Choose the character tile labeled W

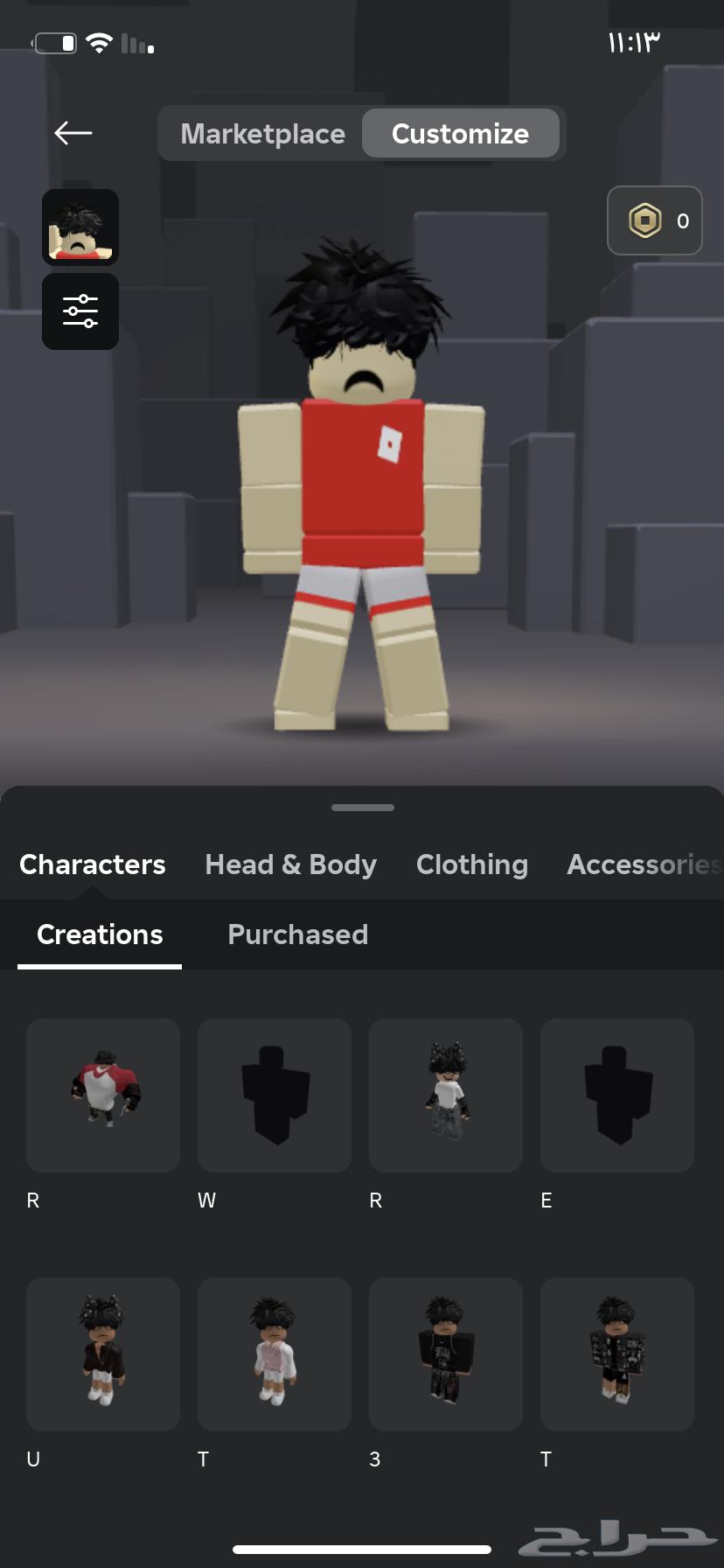click(x=275, y=1095)
